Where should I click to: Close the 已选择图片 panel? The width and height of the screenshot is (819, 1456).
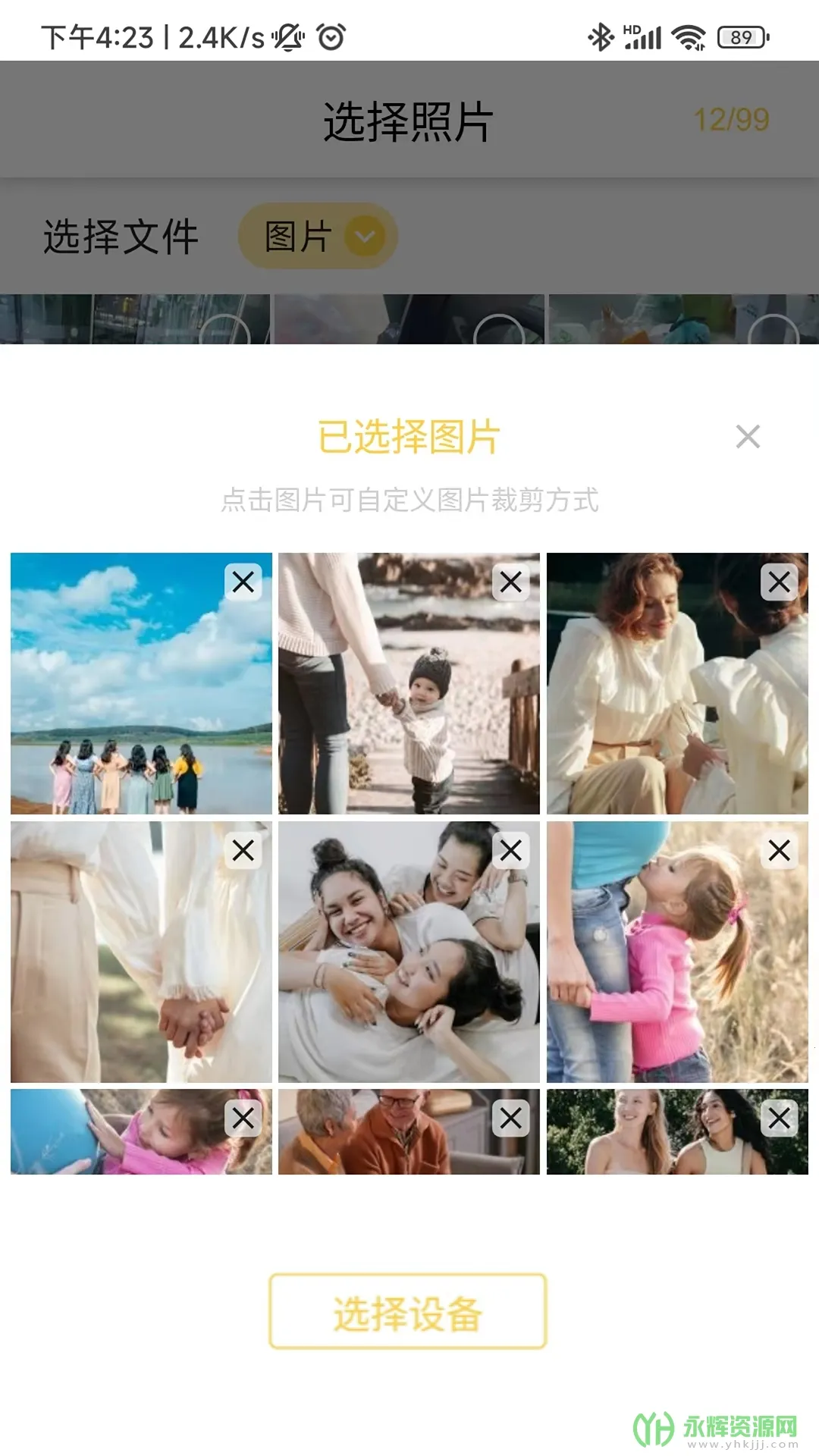pos(748,436)
